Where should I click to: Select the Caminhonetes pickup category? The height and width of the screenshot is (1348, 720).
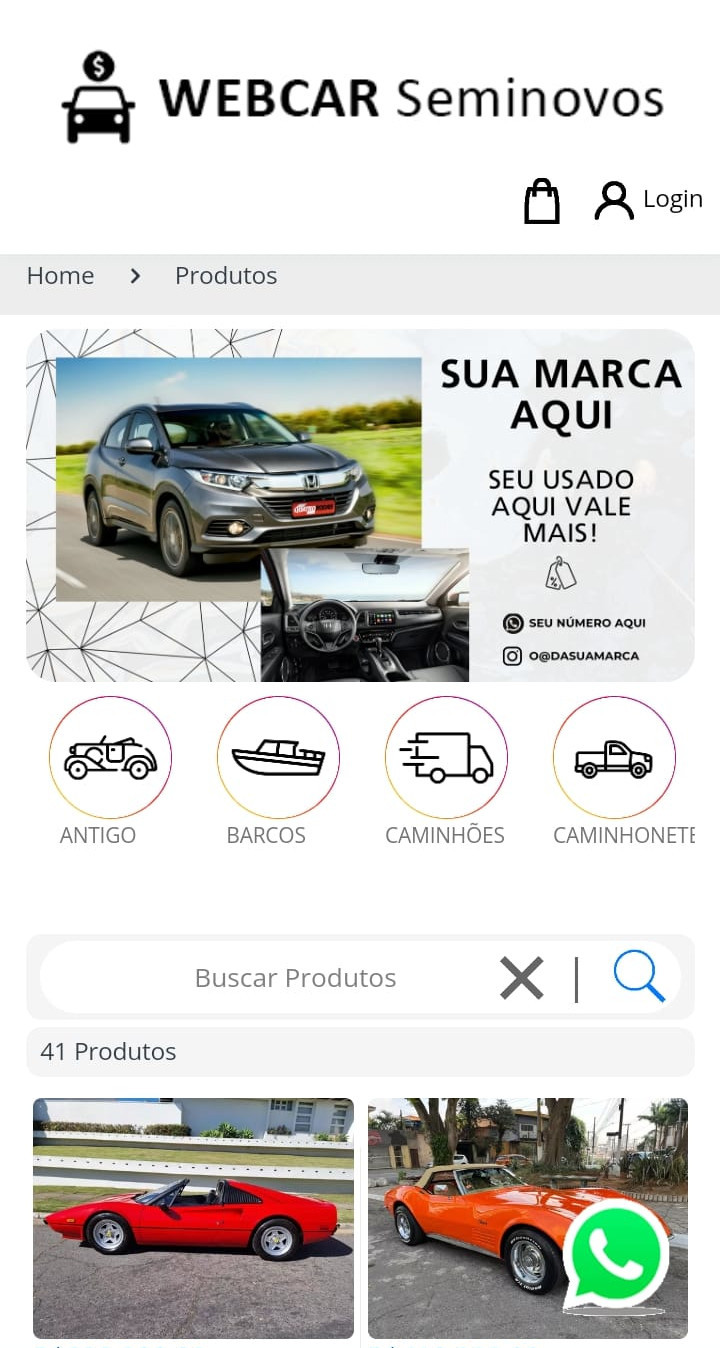click(x=614, y=757)
